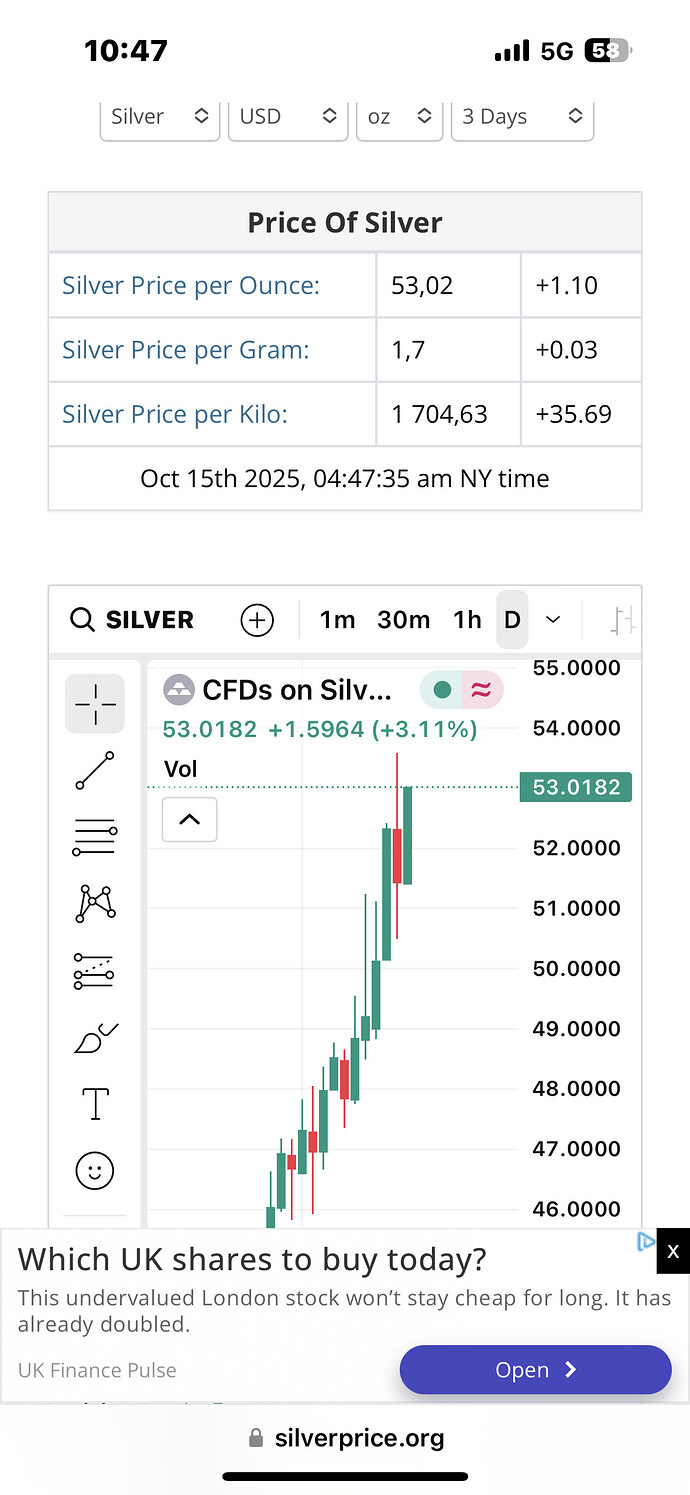The image size is (690, 1495).
Task: Open the oz weight unit dropdown
Action: point(399,117)
